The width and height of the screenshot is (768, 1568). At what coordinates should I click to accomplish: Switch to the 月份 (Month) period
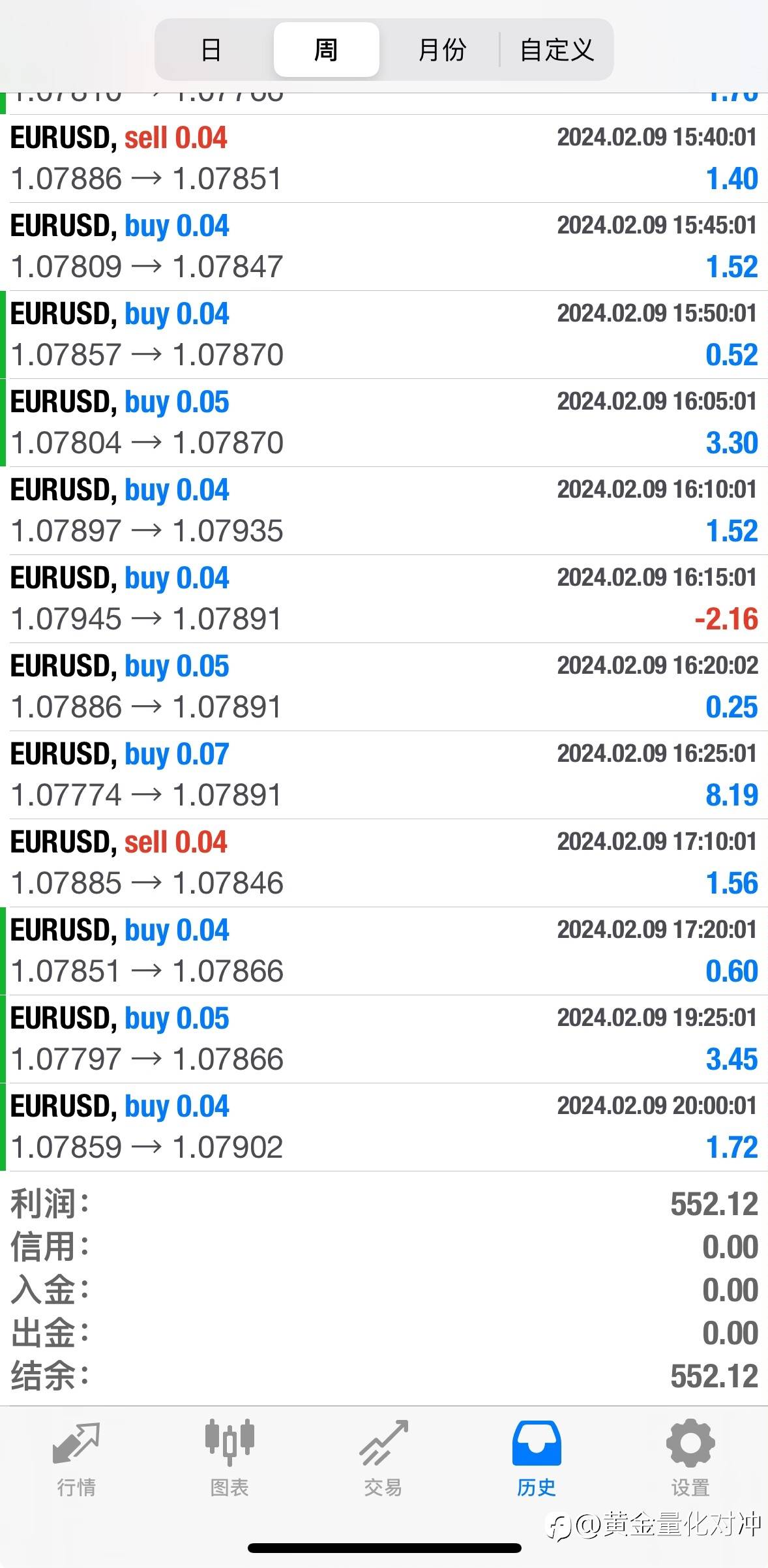coord(441,50)
